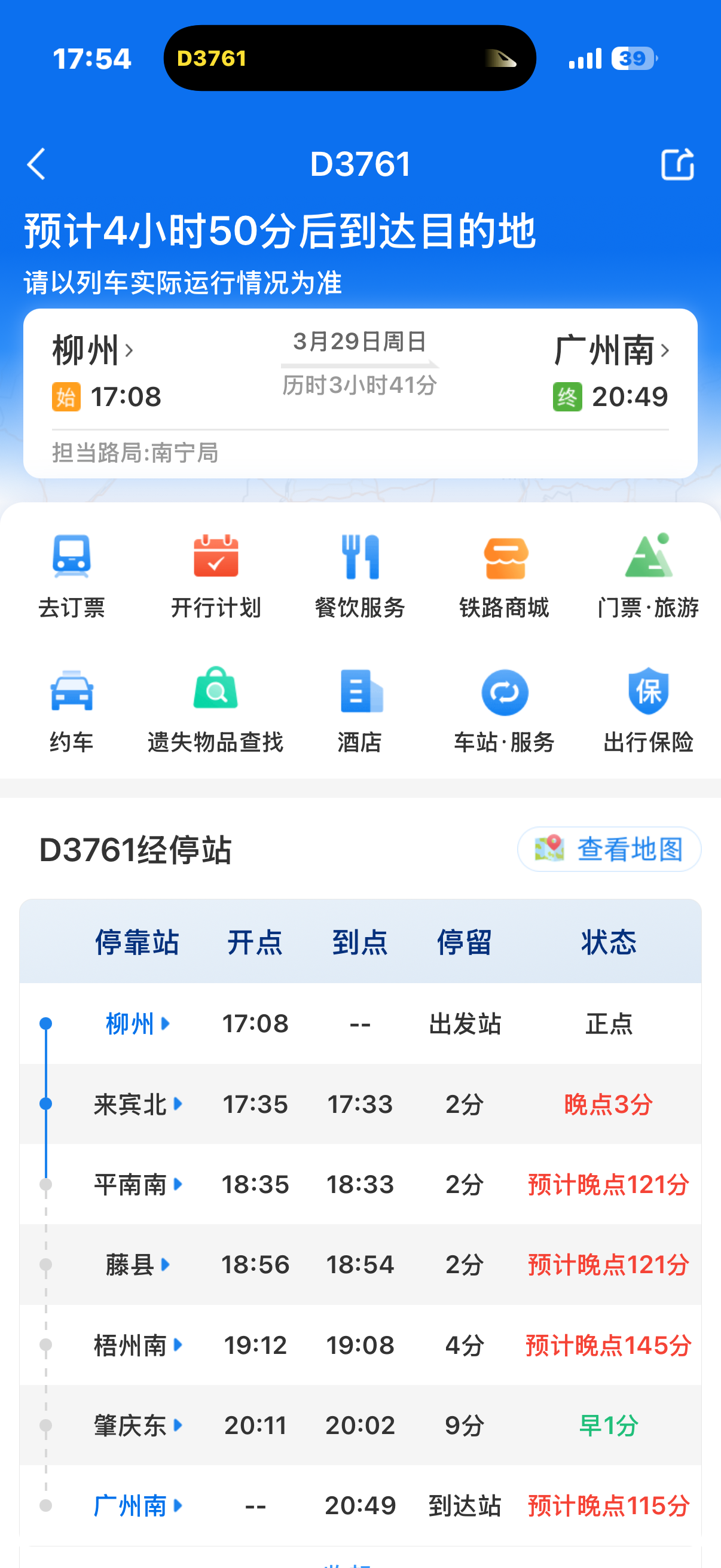Select the 平南南 stop row
721x1568 pixels.
[x=138, y=1185]
